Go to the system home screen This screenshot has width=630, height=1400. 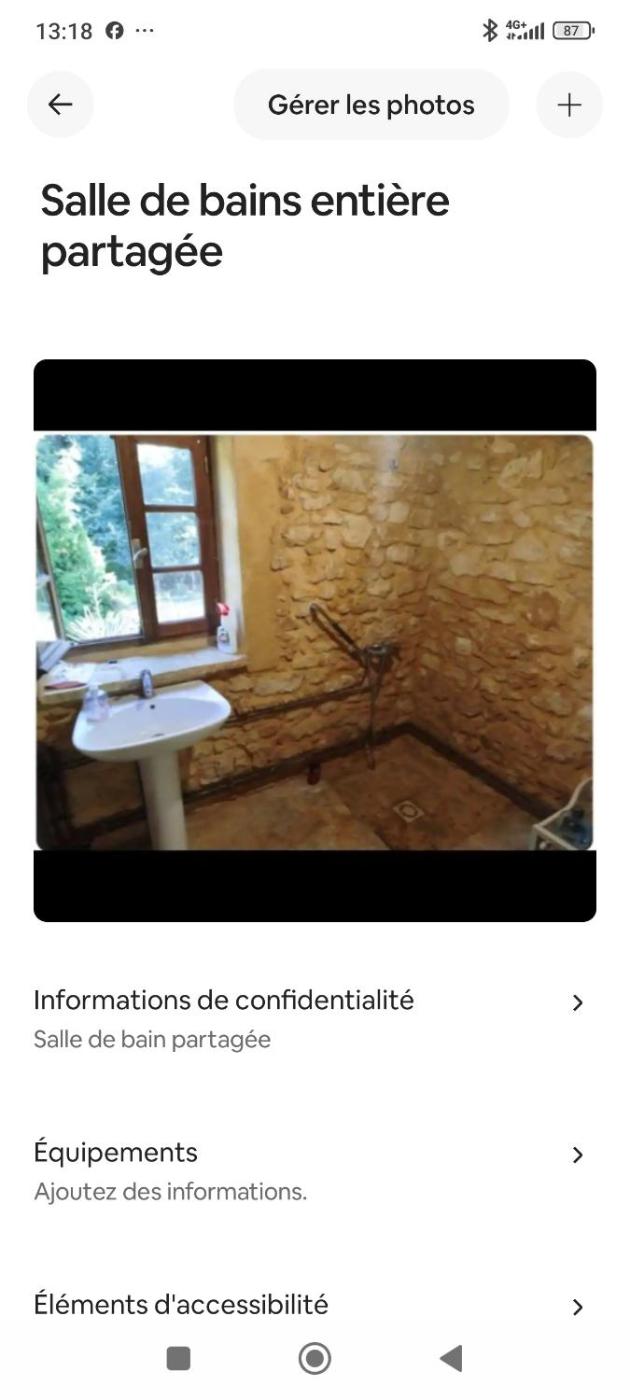tap(315, 1358)
